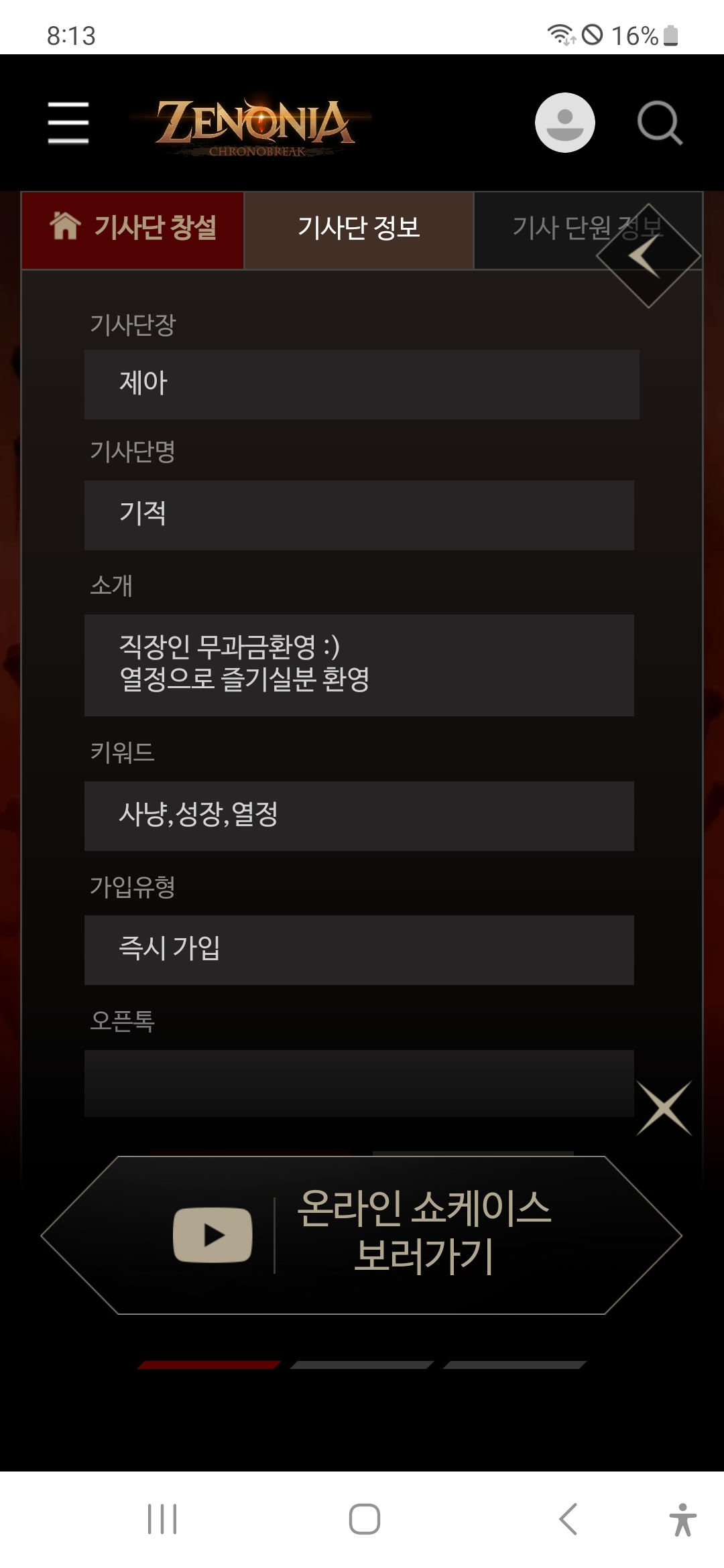Open the hamburger menu
Image resolution: width=724 pixels, height=1568 pixels.
click(68, 123)
